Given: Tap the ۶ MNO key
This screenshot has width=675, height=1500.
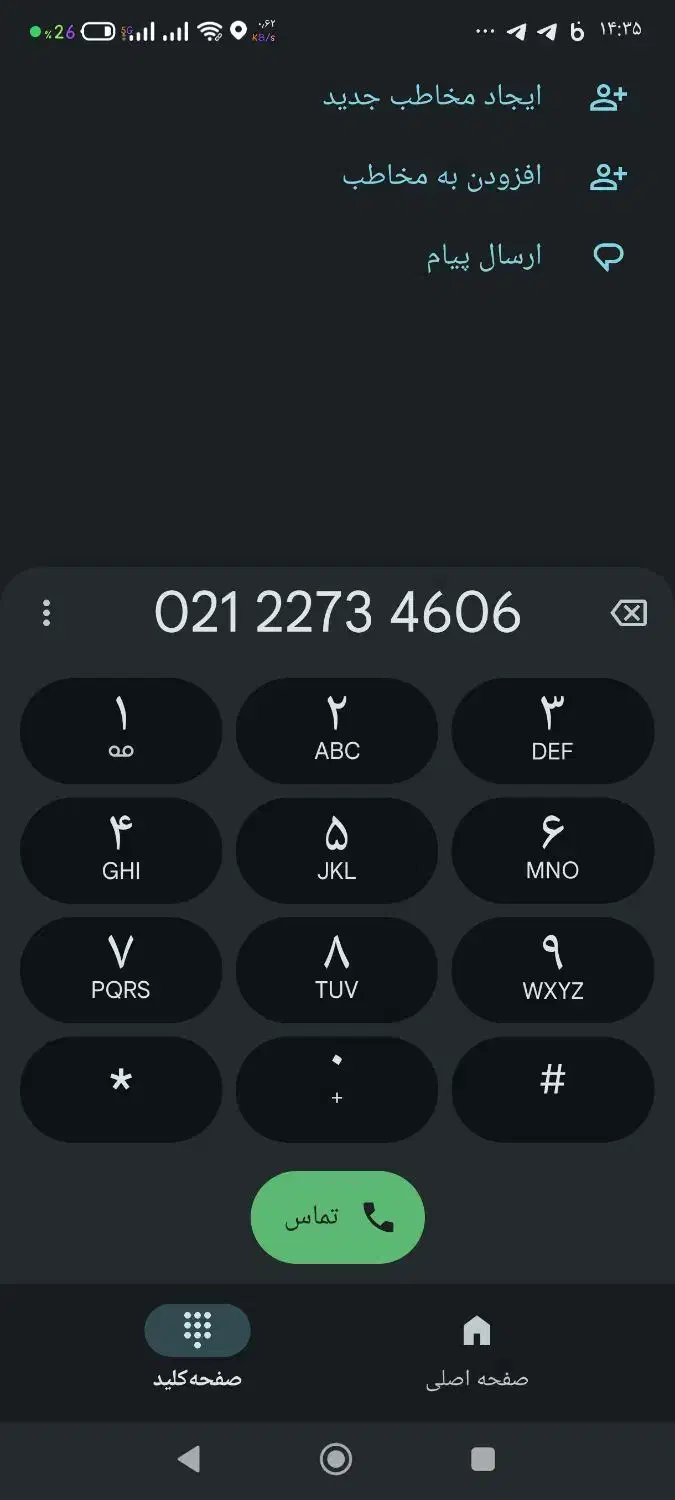Looking at the screenshot, I should pos(552,850).
